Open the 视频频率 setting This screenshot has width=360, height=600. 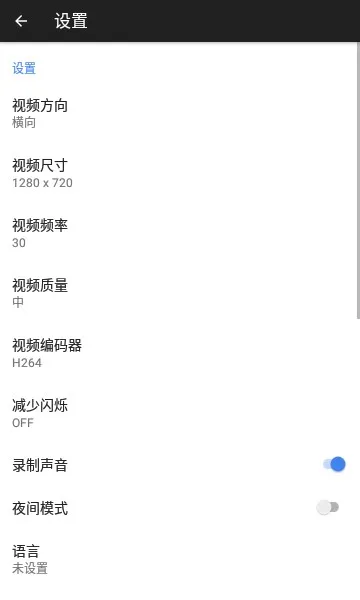(179, 233)
